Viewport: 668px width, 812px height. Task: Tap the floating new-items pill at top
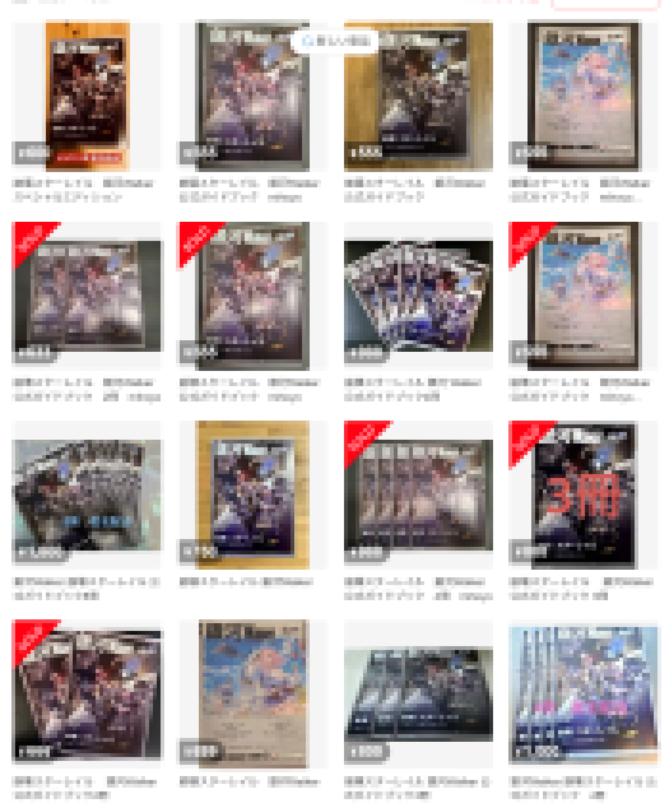tap(335, 41)
